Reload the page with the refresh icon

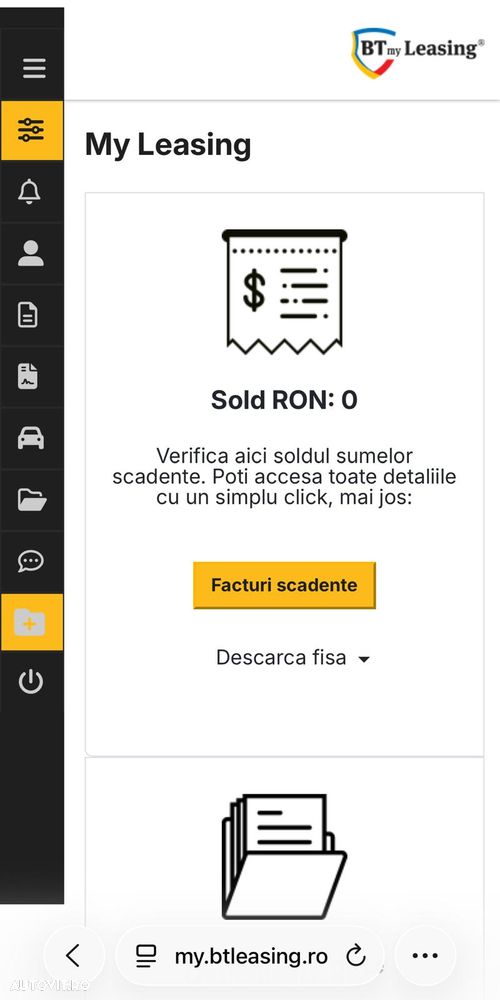click(355, 955)
